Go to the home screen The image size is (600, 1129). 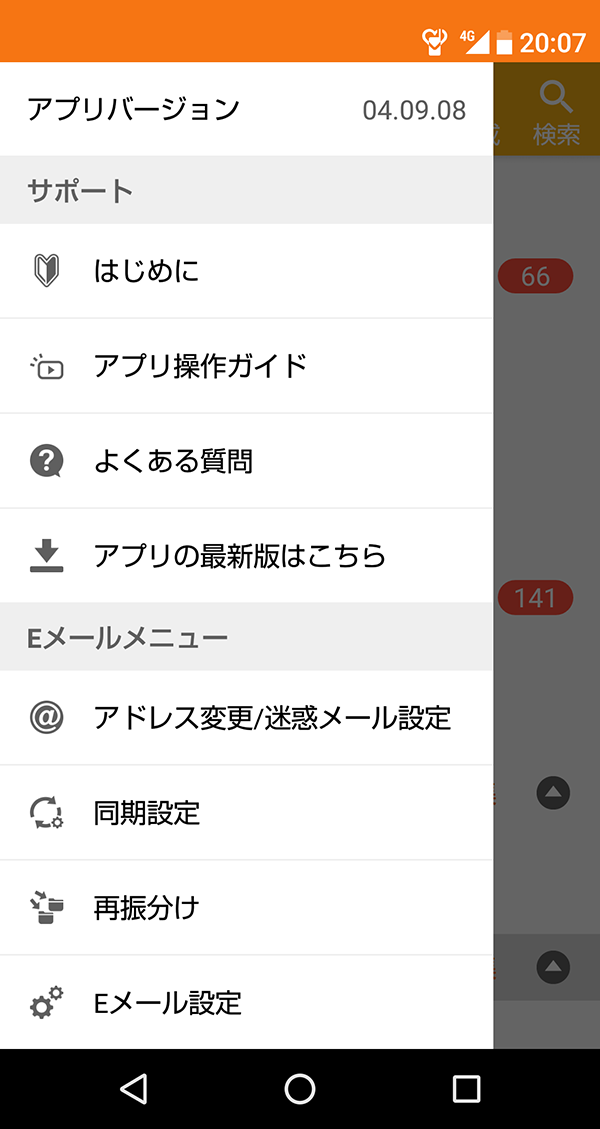click(300, 1089)
